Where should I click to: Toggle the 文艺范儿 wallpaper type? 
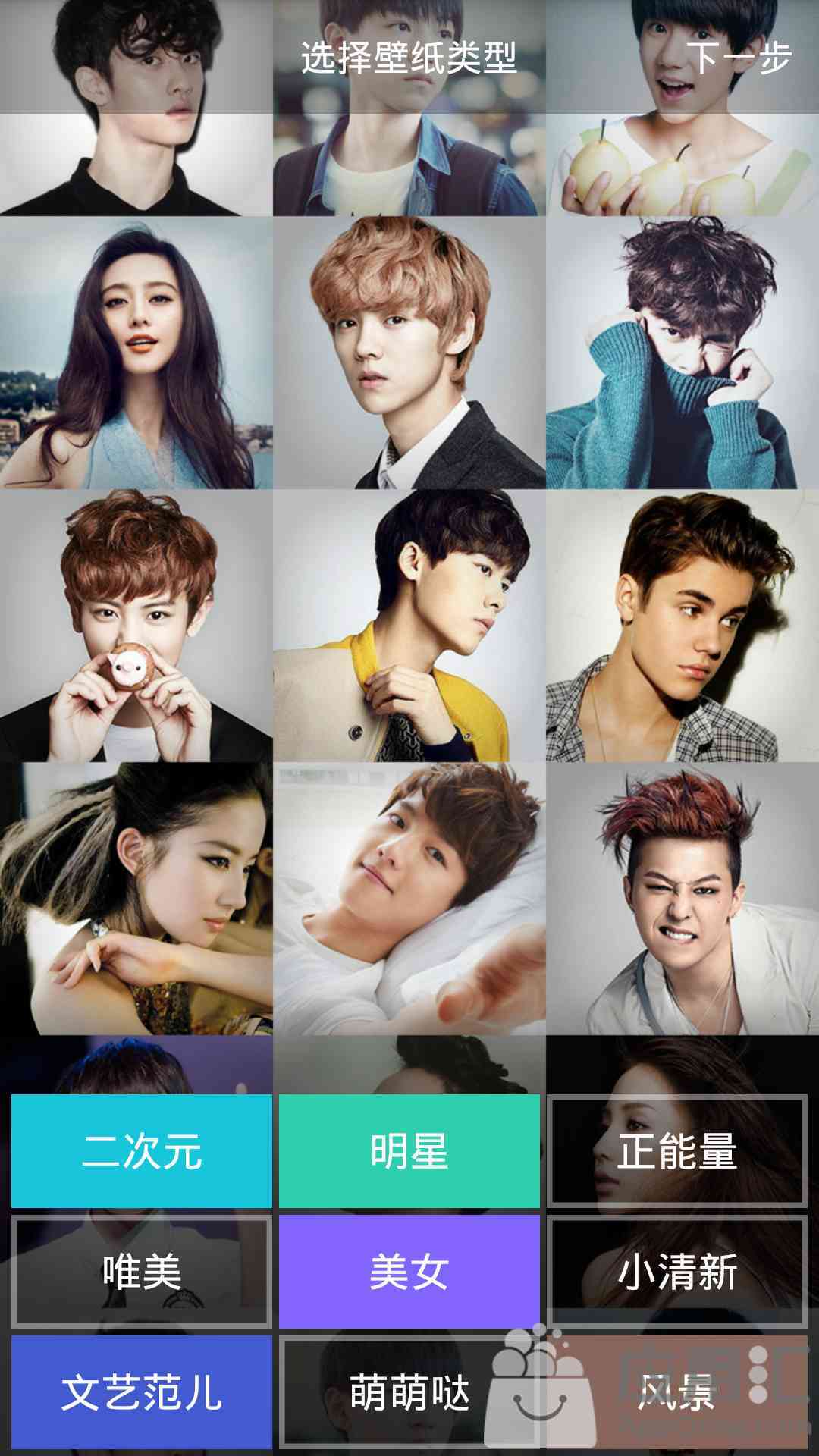point(142,1392)
